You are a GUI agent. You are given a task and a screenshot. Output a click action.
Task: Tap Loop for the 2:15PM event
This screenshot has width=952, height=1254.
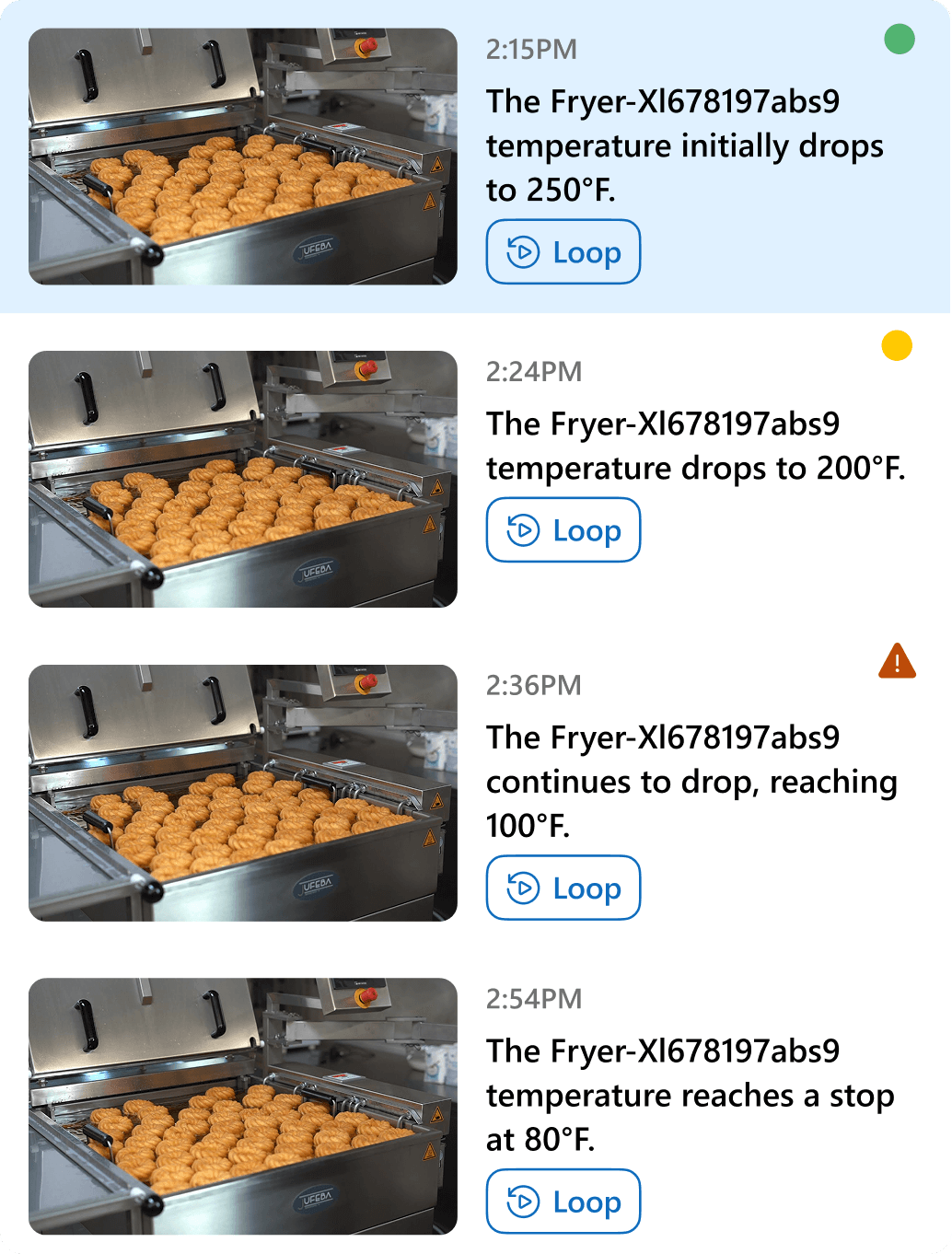(563, 252)
